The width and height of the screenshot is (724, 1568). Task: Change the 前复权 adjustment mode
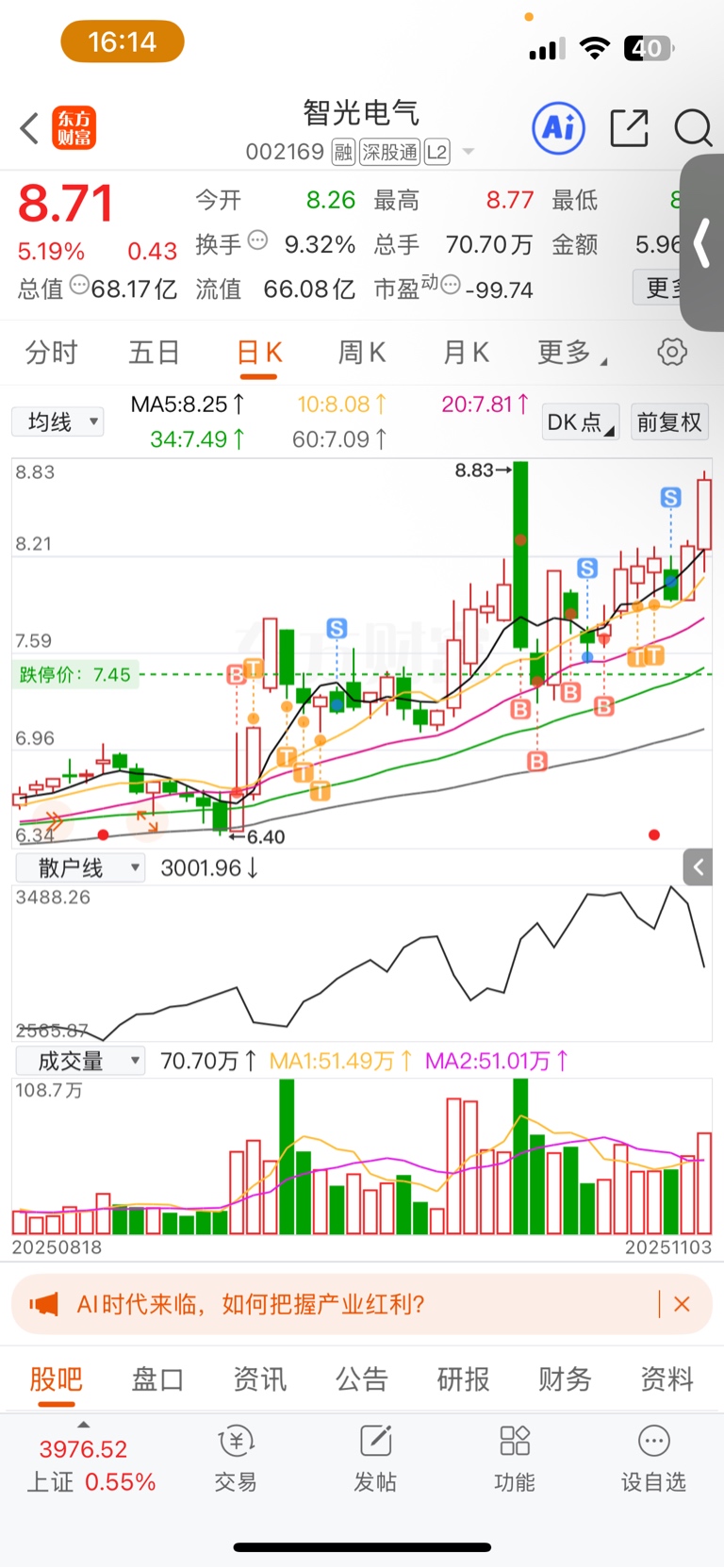coord(668,421)
